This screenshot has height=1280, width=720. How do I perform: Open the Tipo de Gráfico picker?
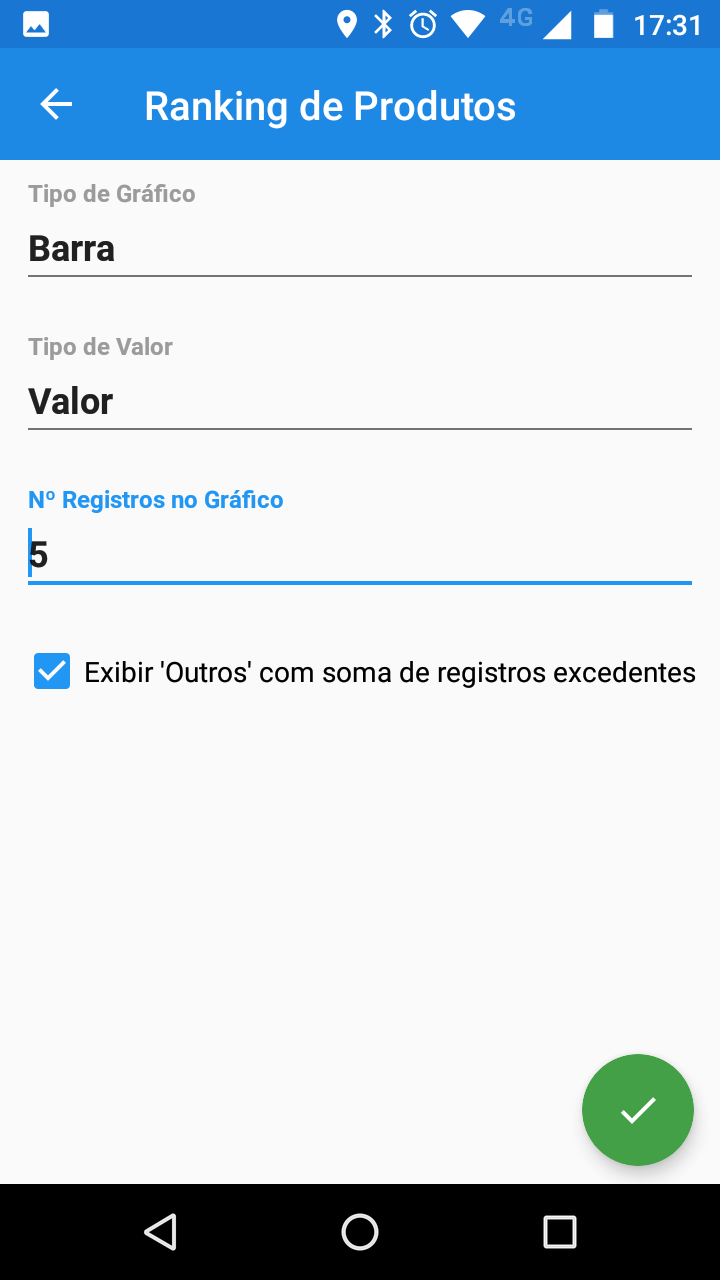(359, 248)
